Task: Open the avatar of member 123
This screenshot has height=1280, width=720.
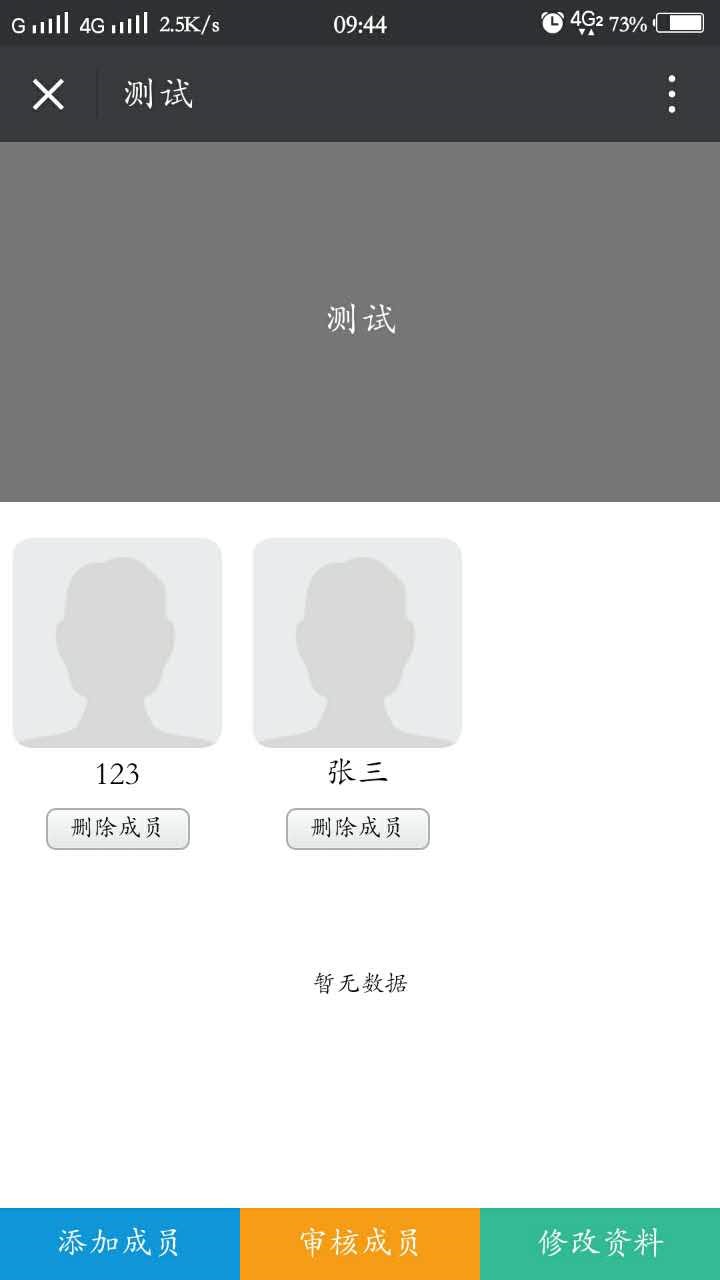Action: (x=117, y=643)
